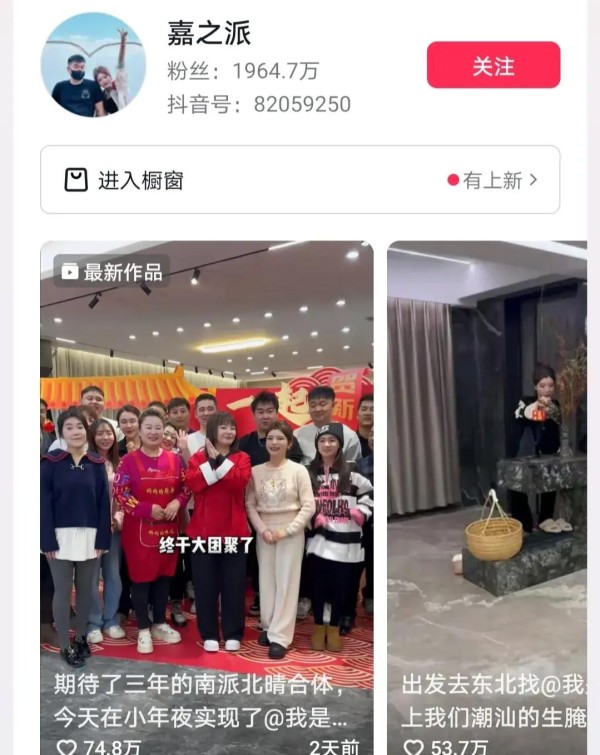Image resolution: width=600 pixels, height=755 pixels.
Task: Open 嘉之派's profile avatar
Action: [93, 65]
